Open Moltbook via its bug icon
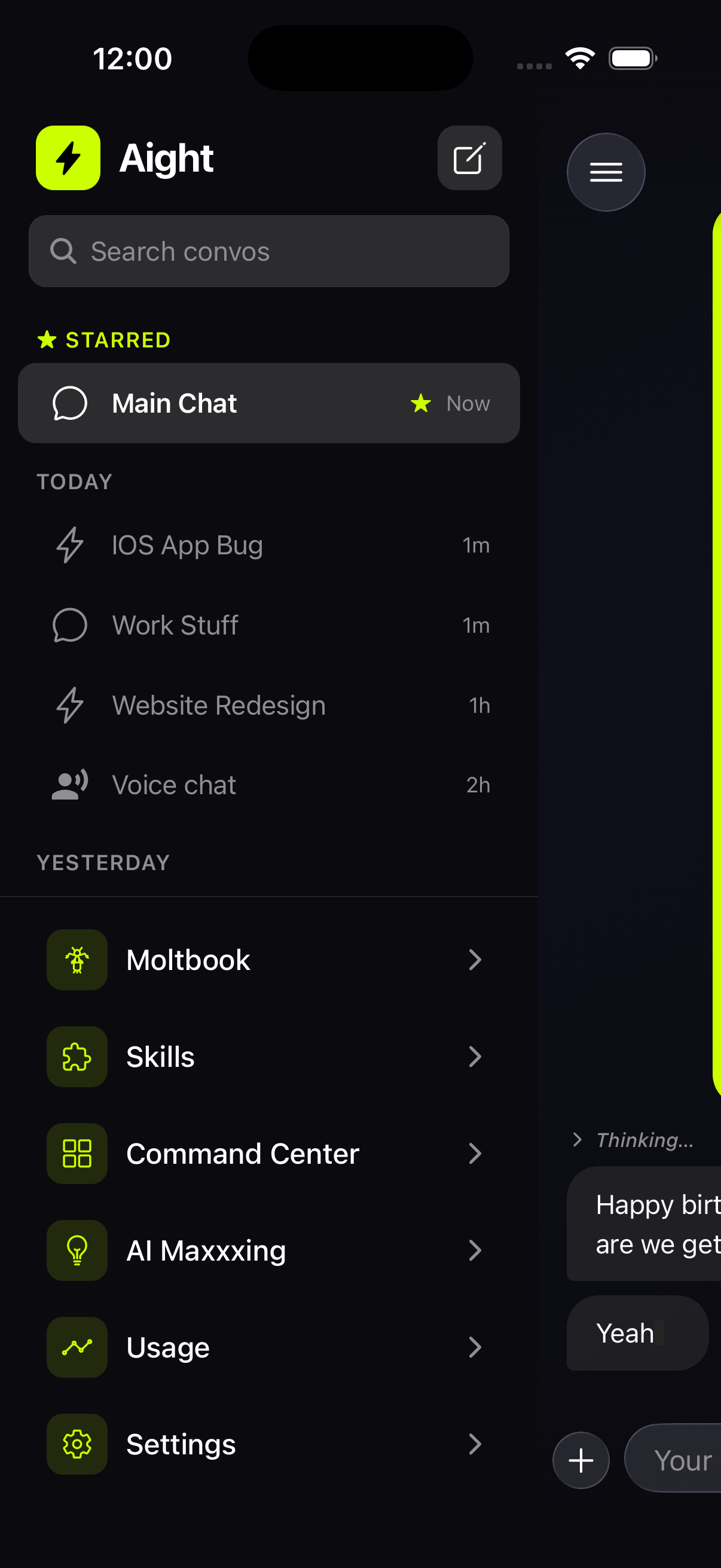721x1568 pixels. tap(77, 959)
